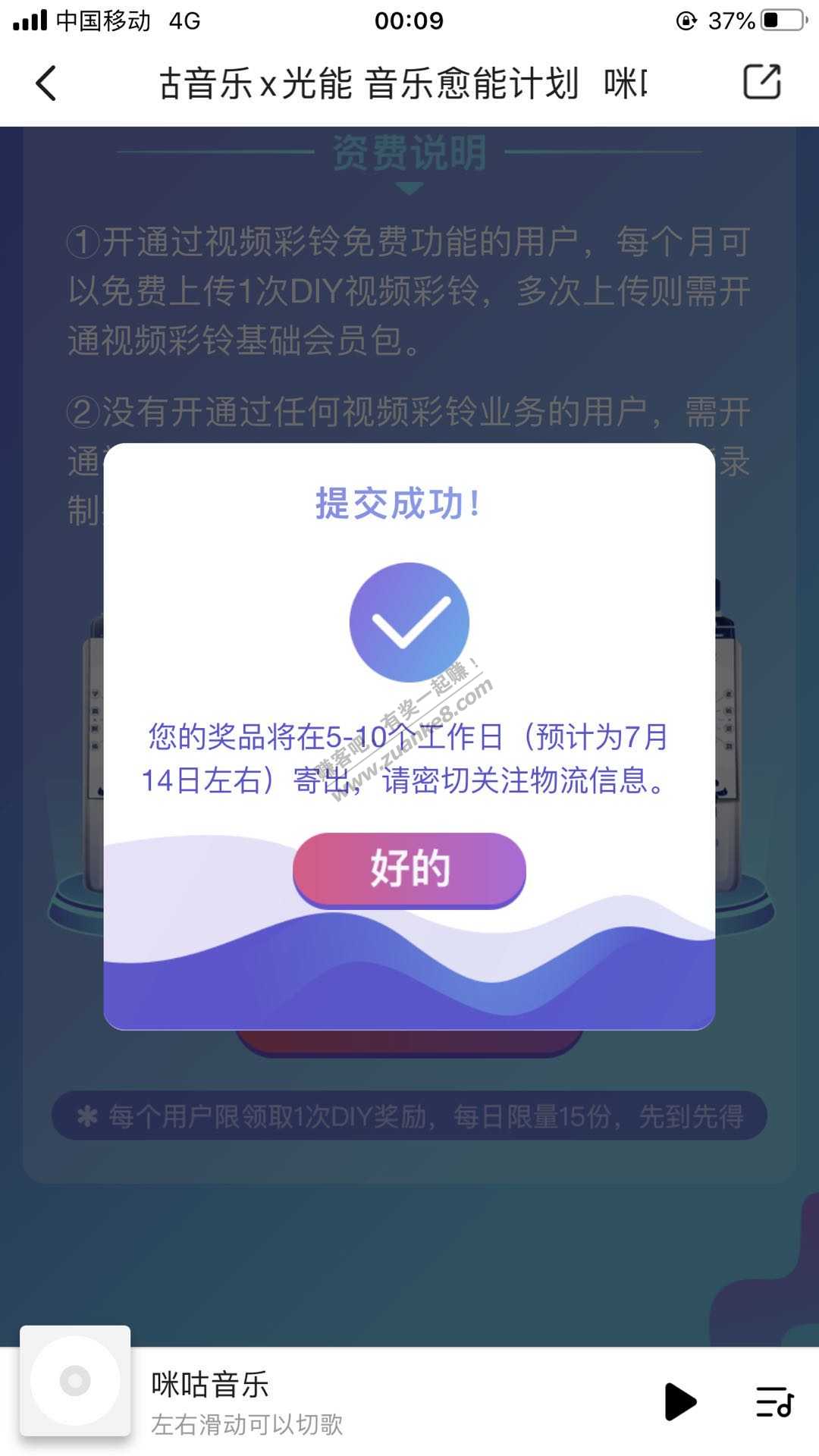Open the 咪咕音乐 album cover thumbnail
This screenshot has width=819, height=1456.
click(x=75, y=1381)
